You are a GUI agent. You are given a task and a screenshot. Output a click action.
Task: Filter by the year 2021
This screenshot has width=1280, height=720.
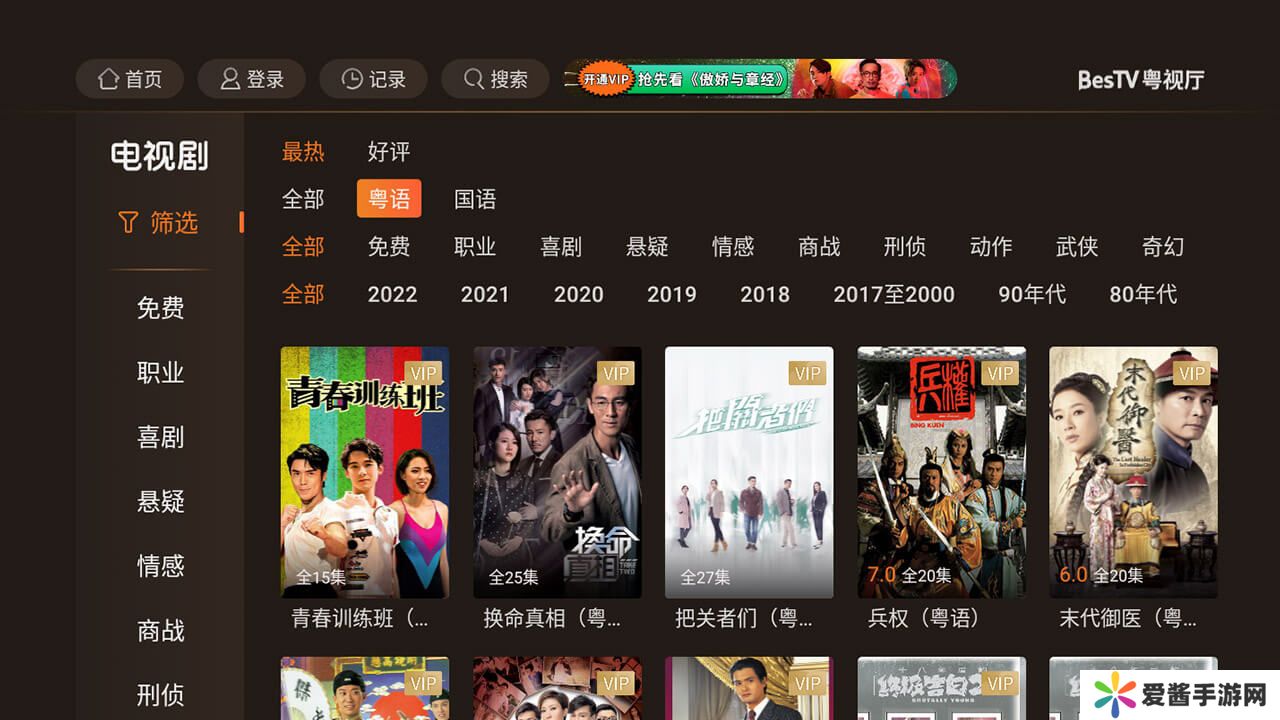pos(485,295)
